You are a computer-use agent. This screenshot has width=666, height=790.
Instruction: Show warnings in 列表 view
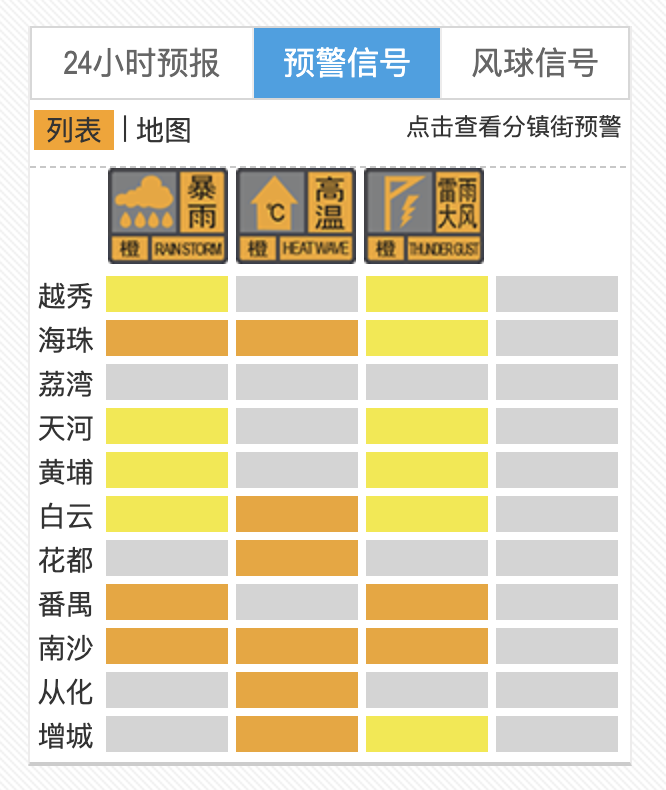[x=74, y=130]
